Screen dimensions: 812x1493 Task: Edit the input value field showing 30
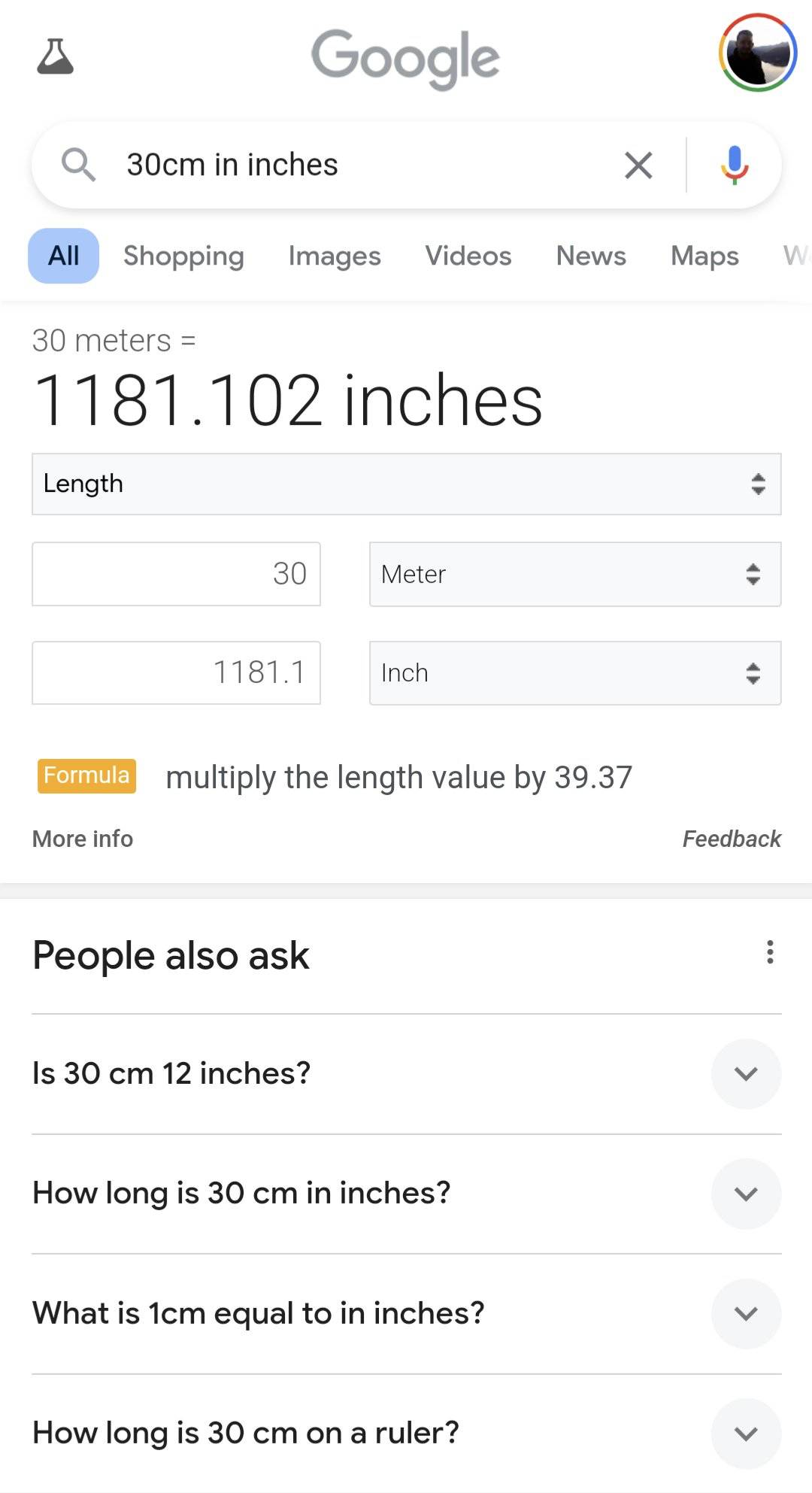tap(176, 574)
